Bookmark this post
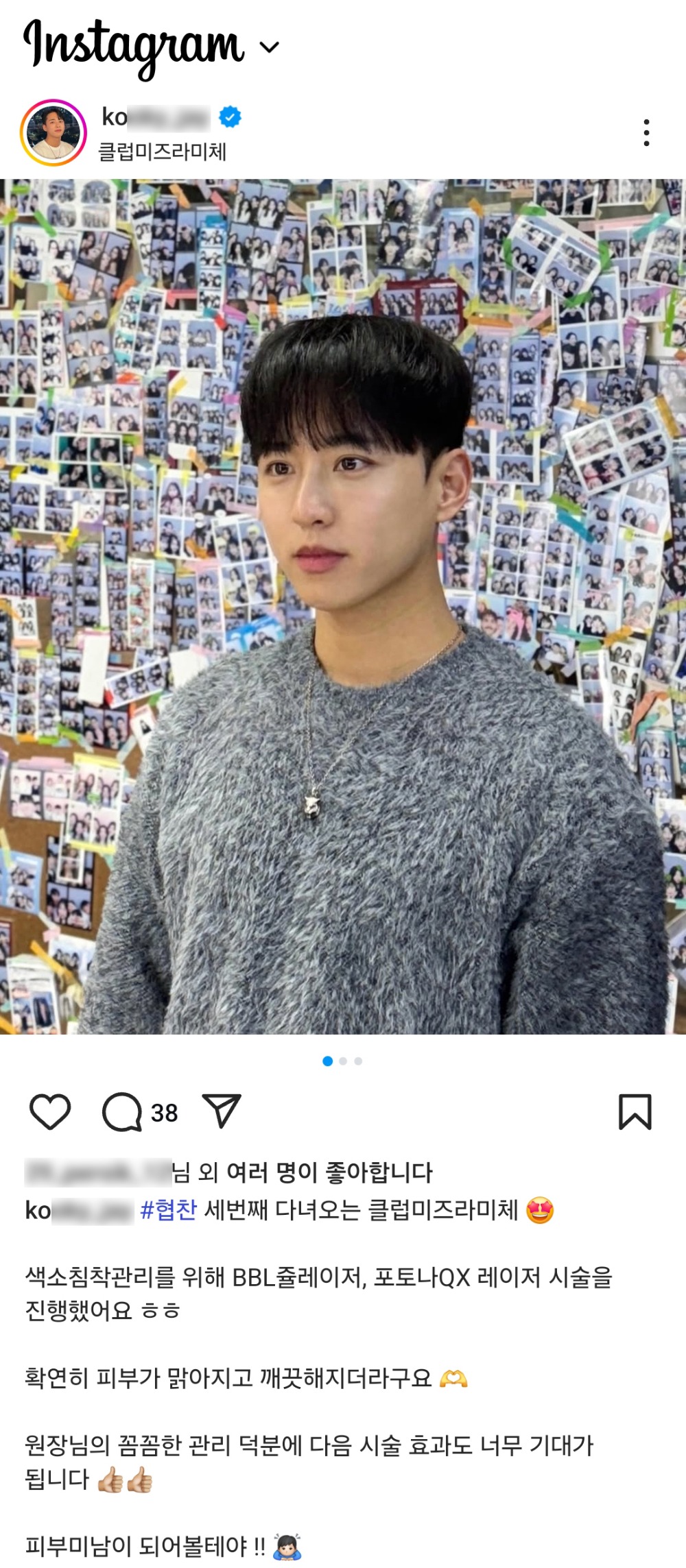Viewport: 686px width, 1568px height. pyautogui.click(x=635, y=1111)
